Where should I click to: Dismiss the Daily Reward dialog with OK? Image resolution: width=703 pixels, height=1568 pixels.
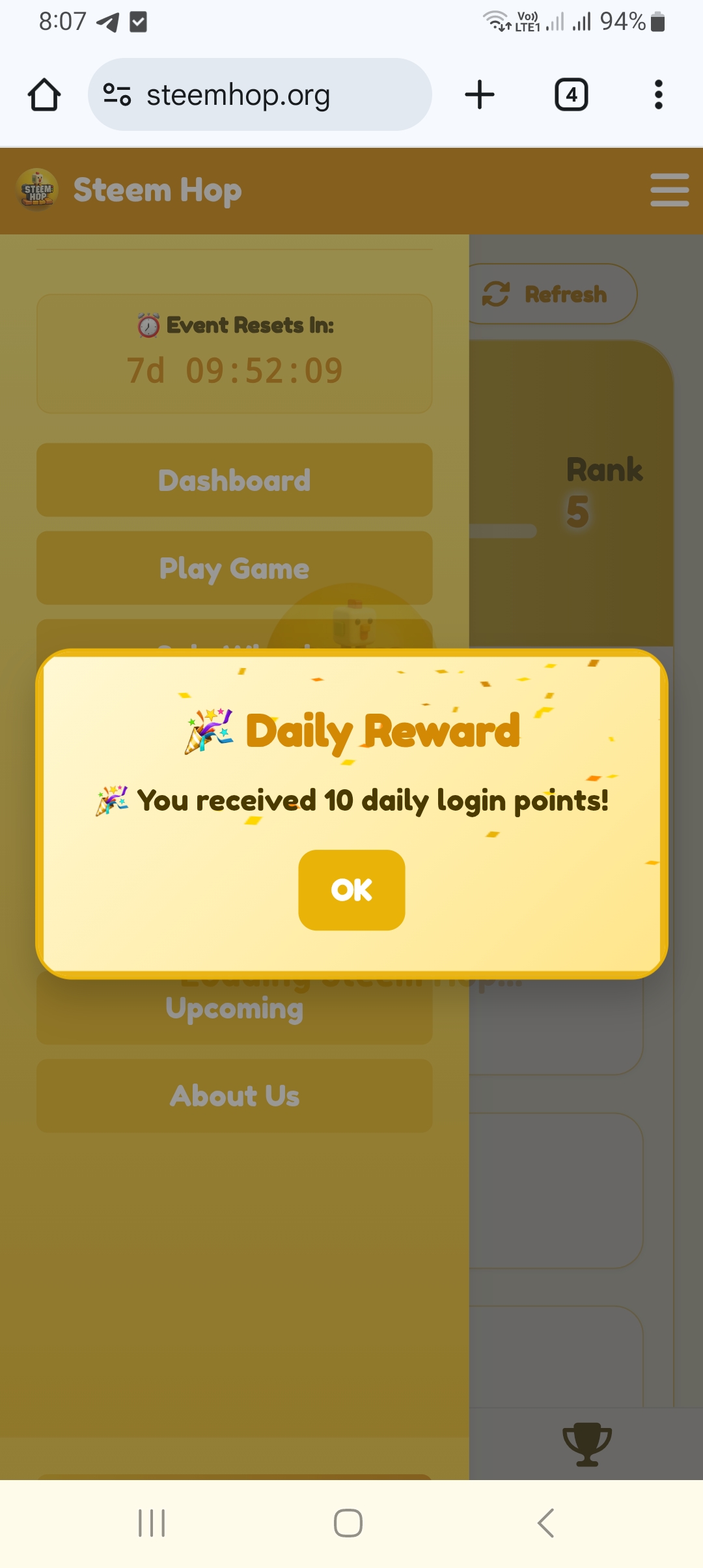[x=351, y=889]
